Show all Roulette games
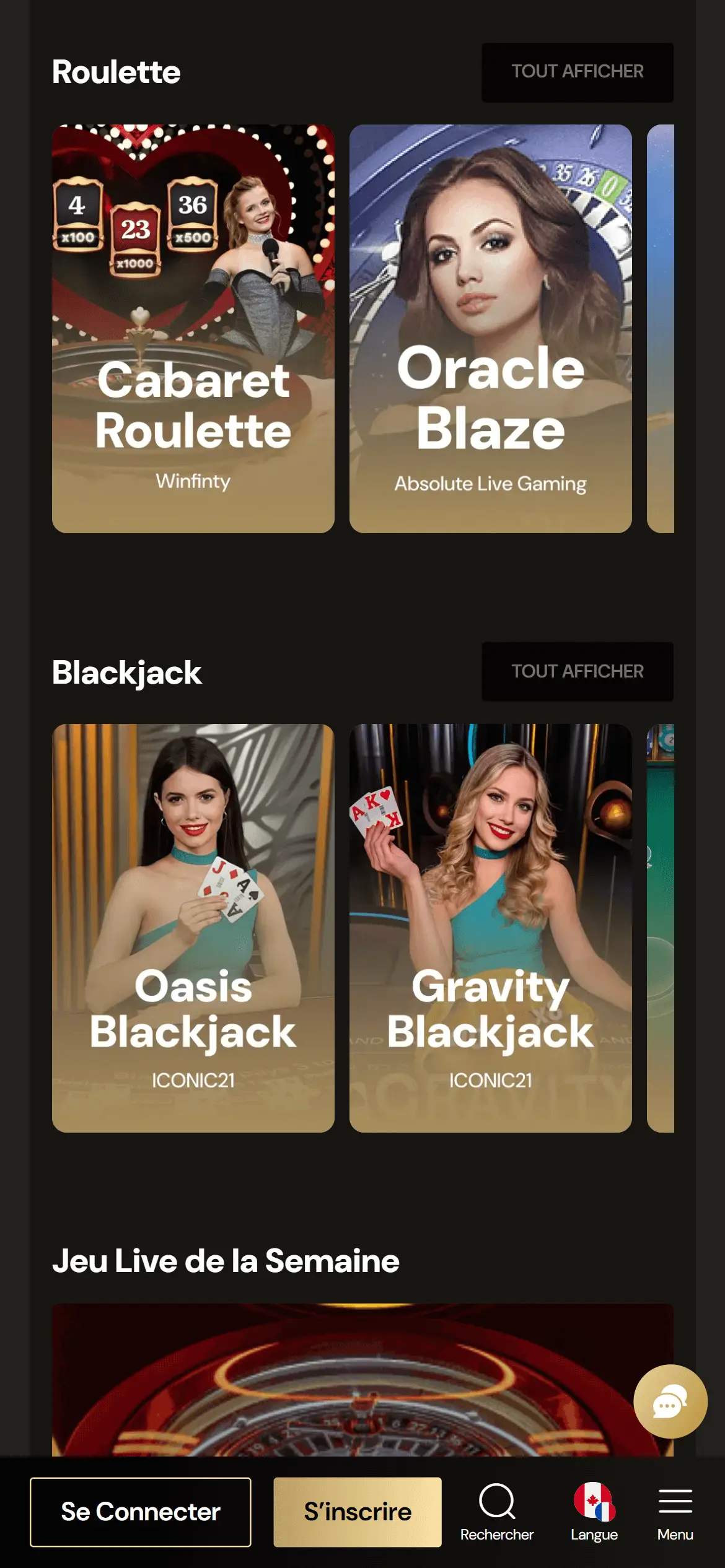 577,72
